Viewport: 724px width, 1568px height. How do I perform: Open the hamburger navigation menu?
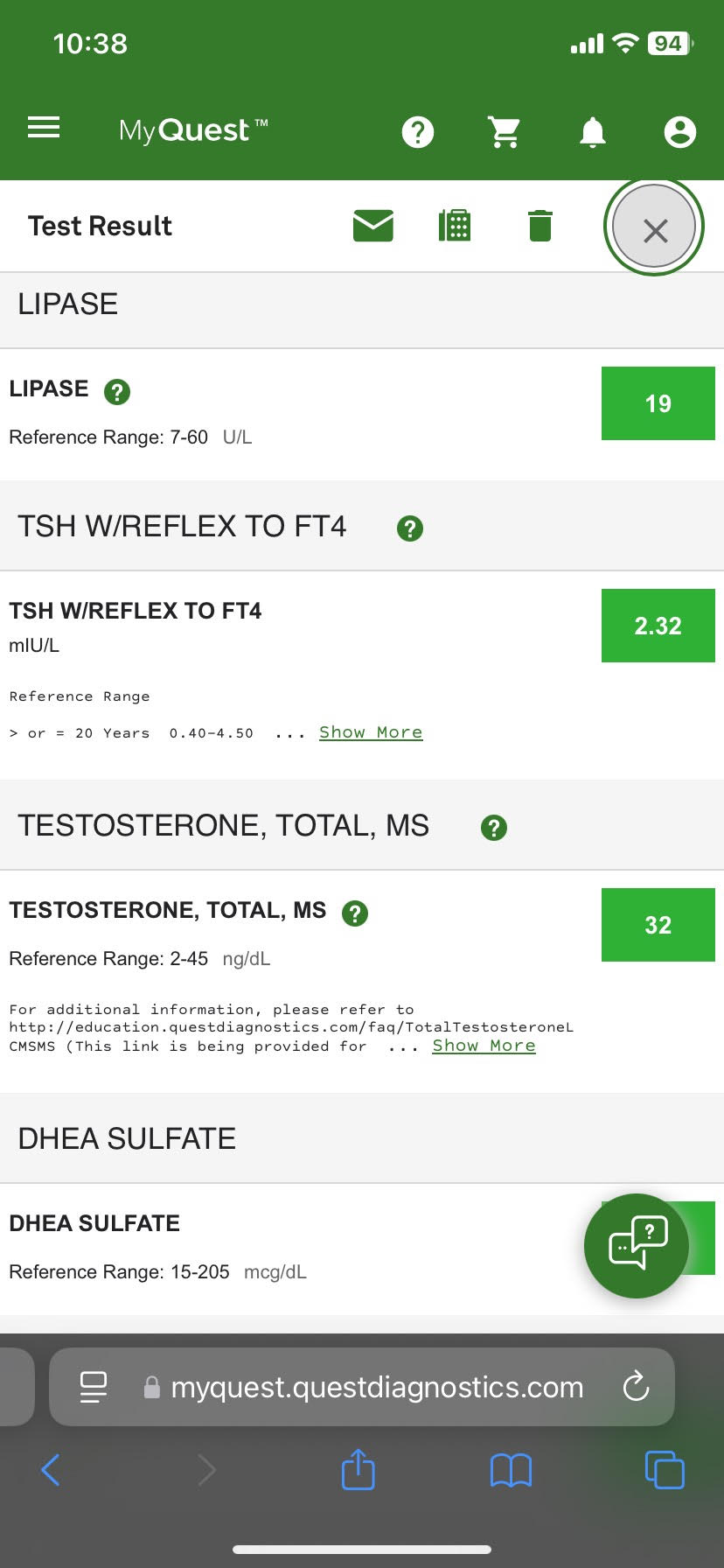(44, 129)
